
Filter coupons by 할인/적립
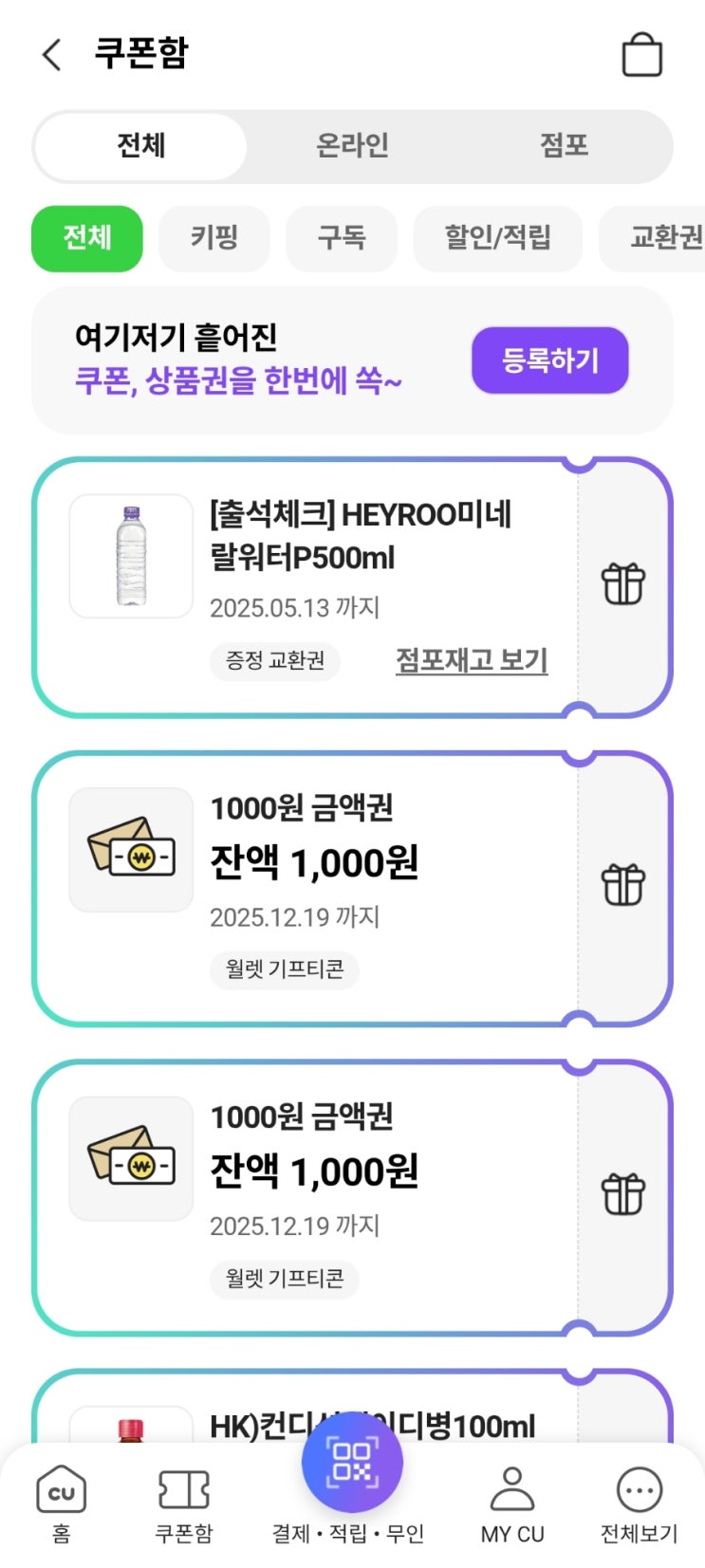tap(497, 237)
